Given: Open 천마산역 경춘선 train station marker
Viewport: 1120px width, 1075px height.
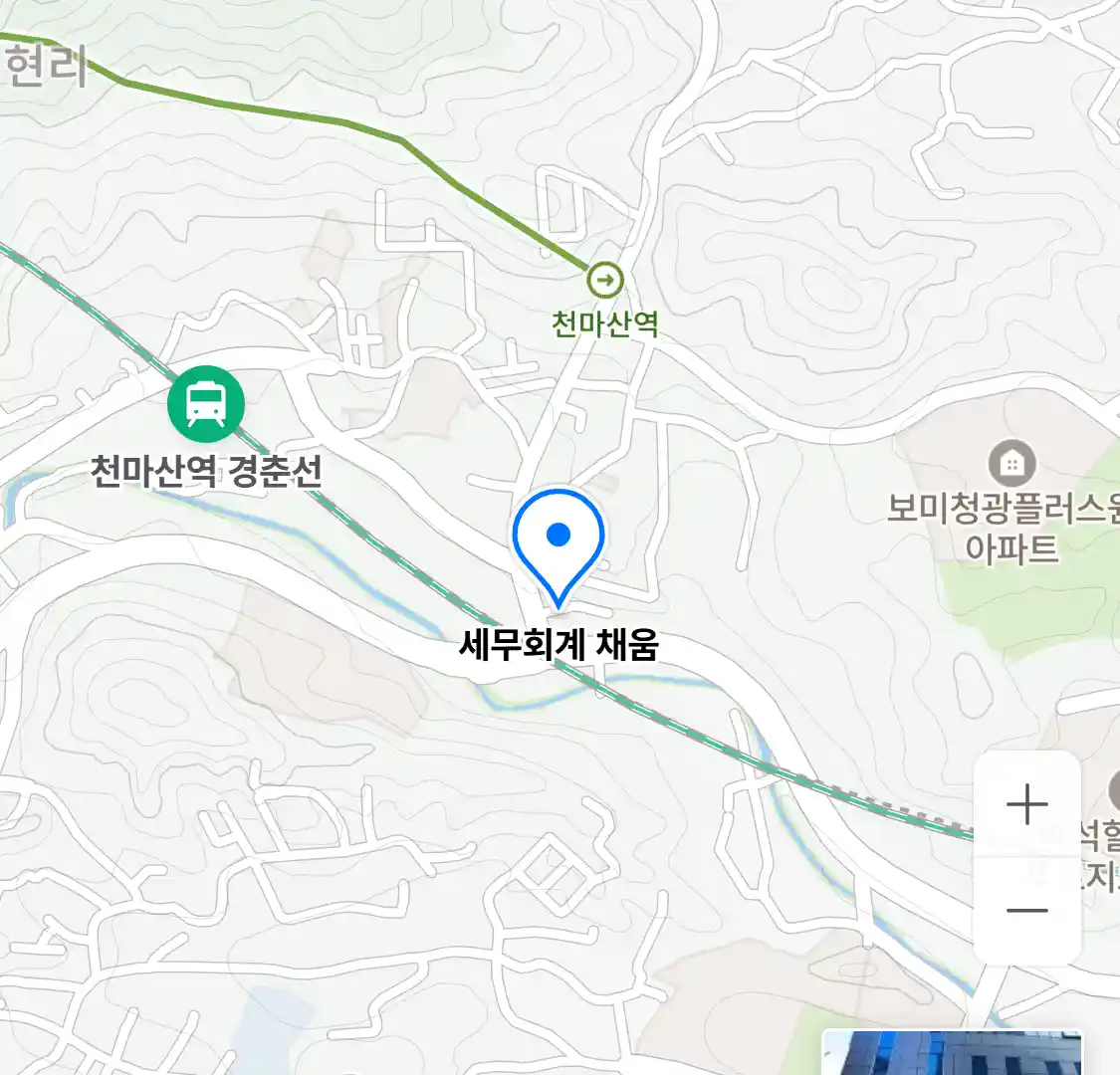Looking at the screenshot, I should click(x=206, y=403).
